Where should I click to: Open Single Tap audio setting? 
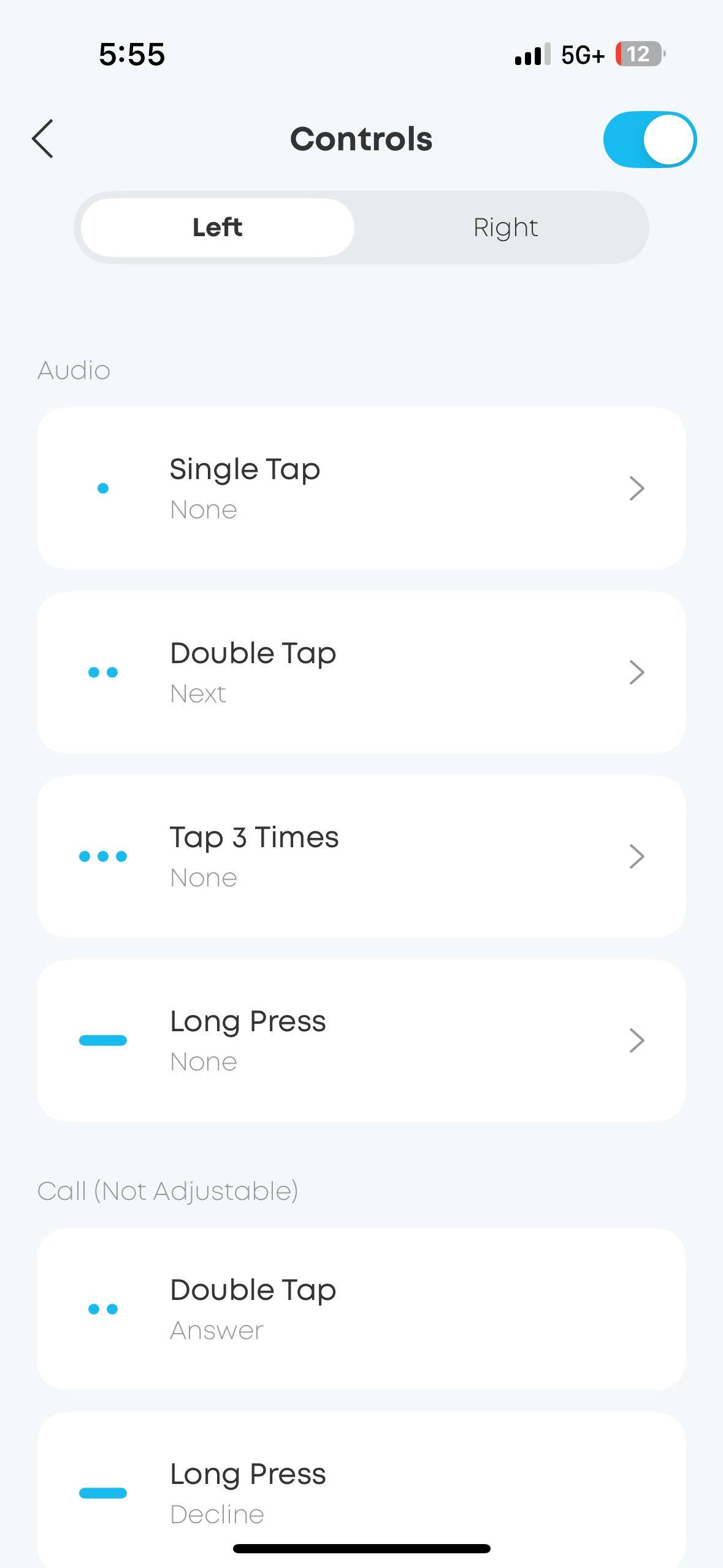pyautogui.click(x=361, y=488)
